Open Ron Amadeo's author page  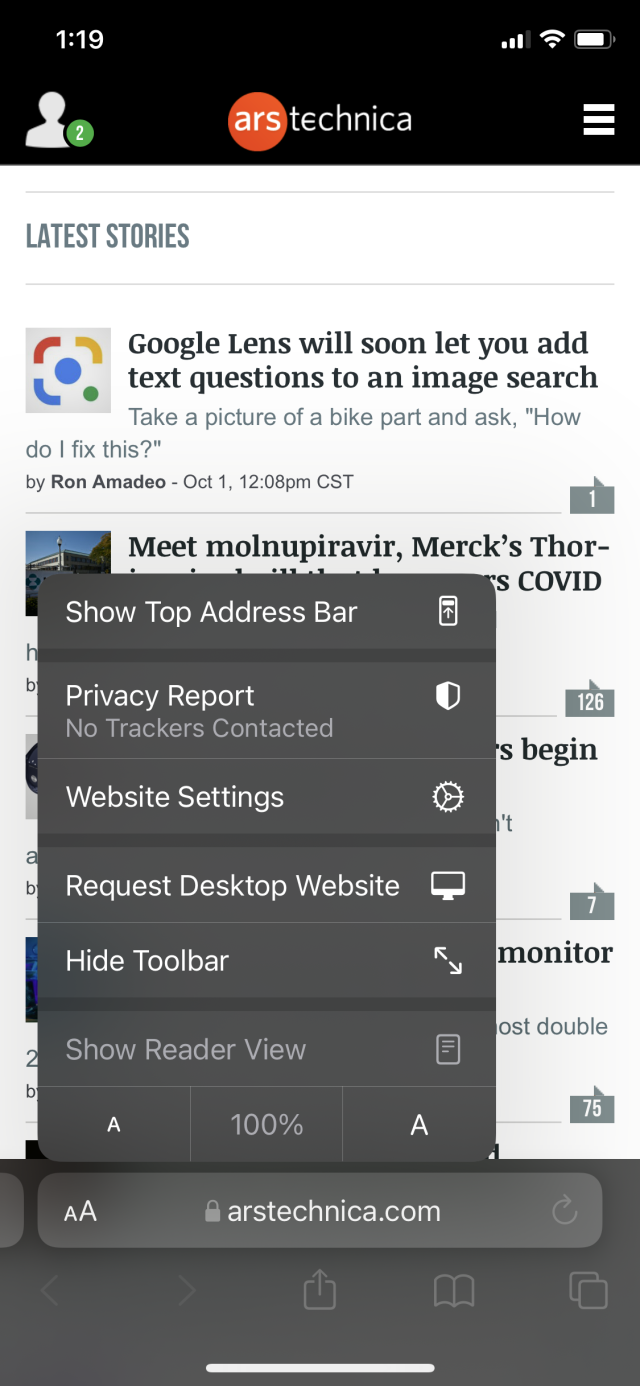pos(108,482)
